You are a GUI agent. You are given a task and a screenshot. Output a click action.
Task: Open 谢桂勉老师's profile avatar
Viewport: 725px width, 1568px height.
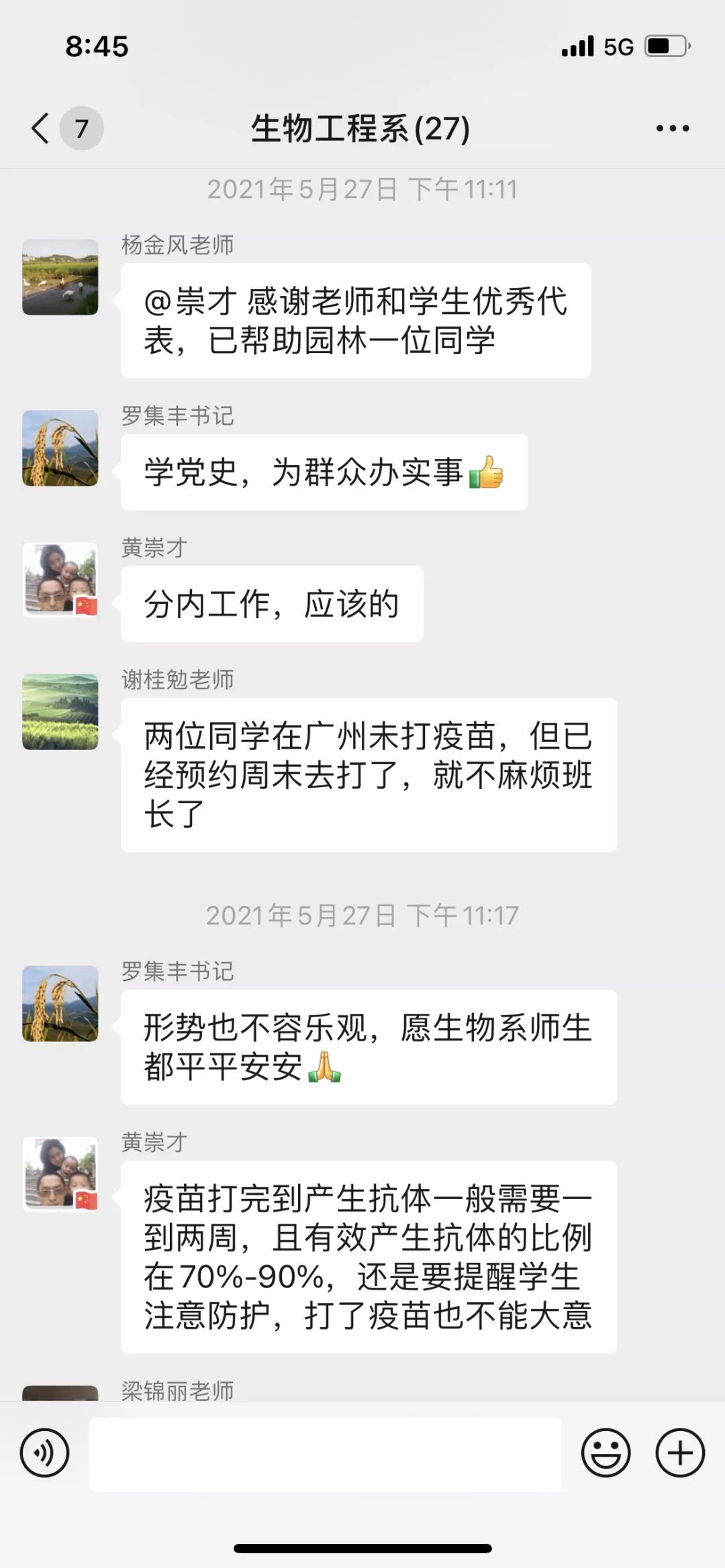(60, 712)
